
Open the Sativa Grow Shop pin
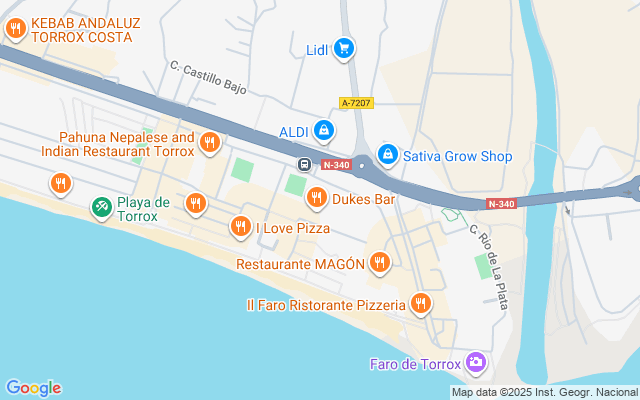point(388,156)
